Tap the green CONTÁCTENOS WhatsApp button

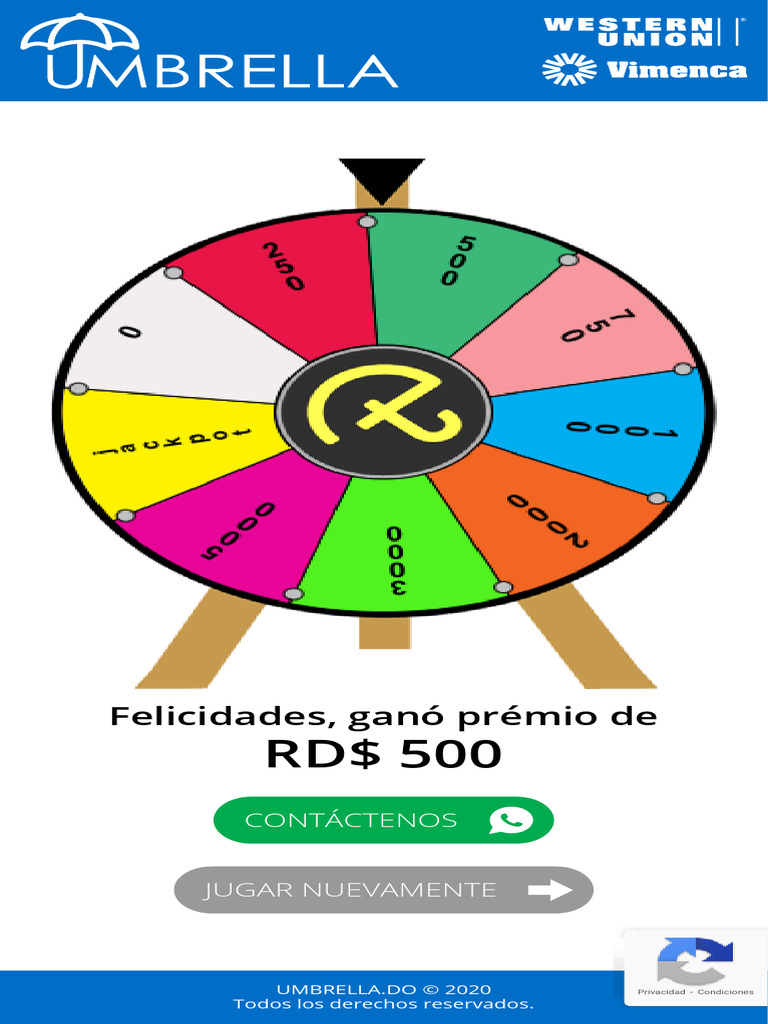click(x=383, y=820)
